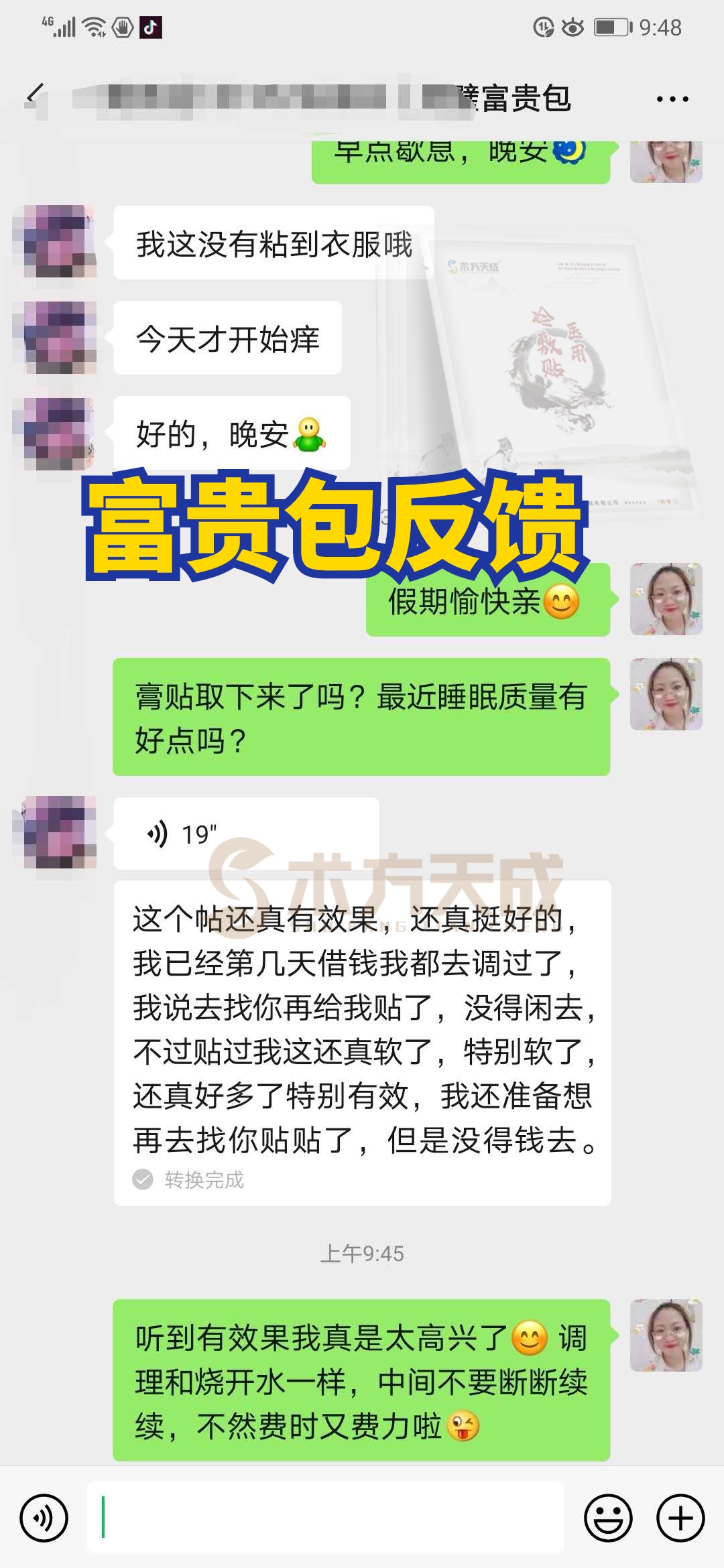Open sender's avatar beside 假期愉快亲
This screenshot has height=1568, width=724.
click(666, 599)
